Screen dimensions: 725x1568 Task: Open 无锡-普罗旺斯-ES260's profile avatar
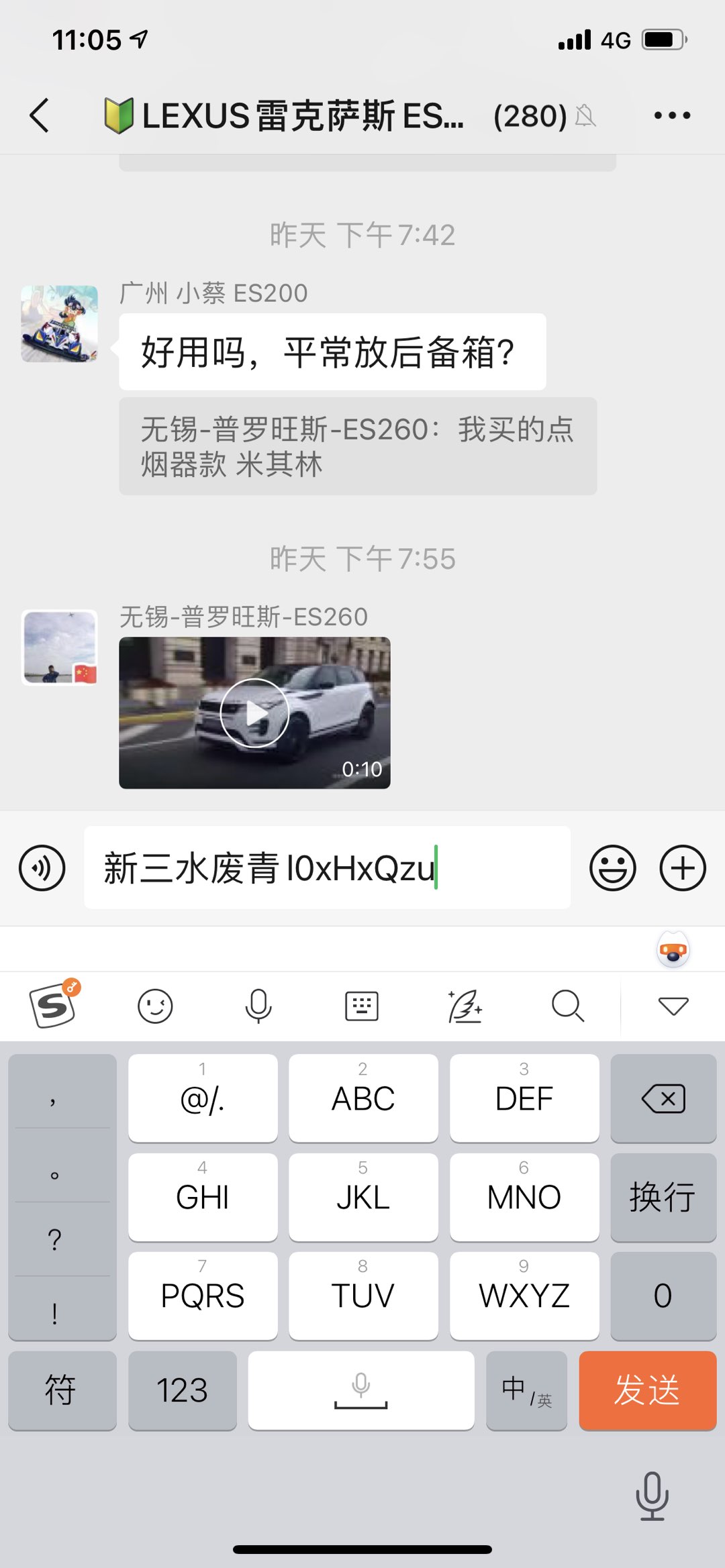coord(60,647)
